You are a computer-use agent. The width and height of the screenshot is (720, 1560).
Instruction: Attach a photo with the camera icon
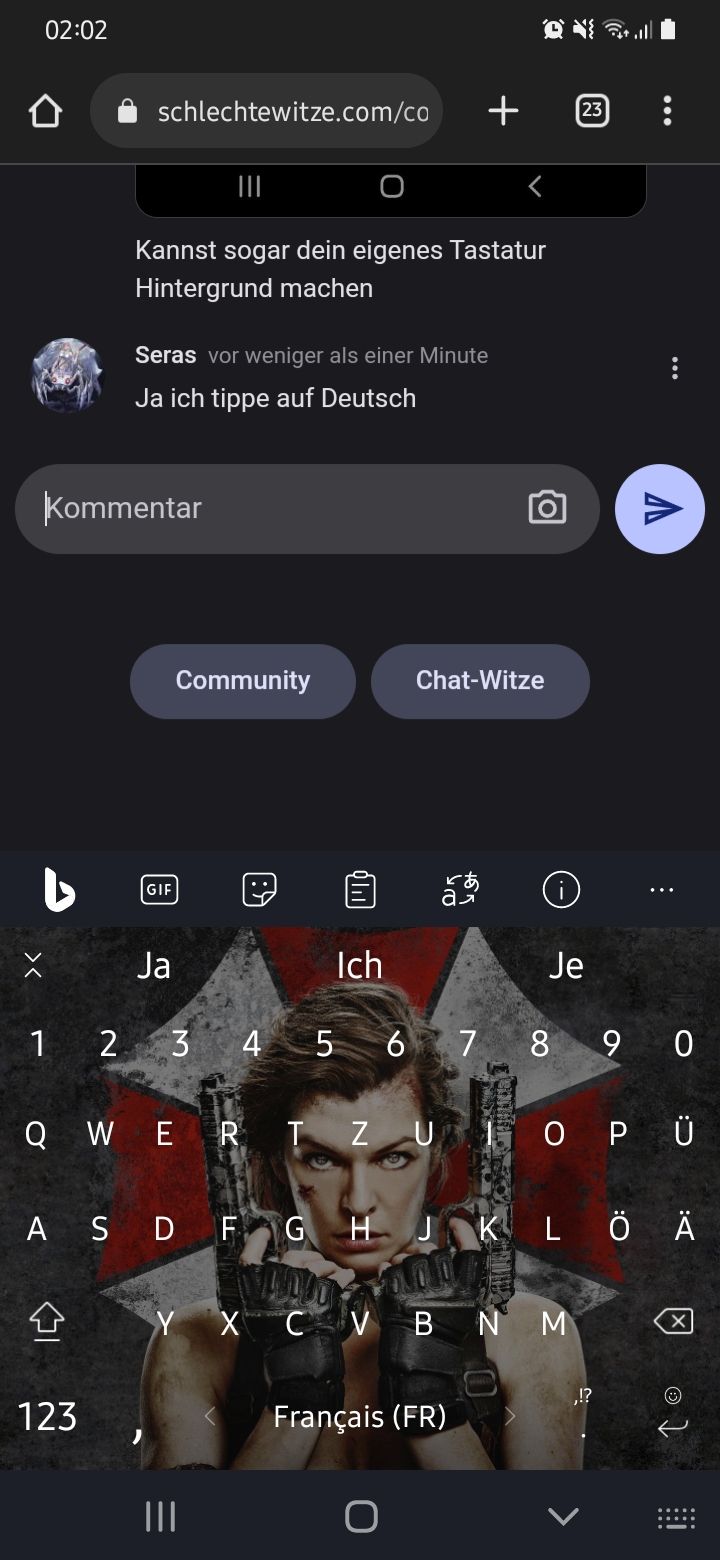pos(547,508)
